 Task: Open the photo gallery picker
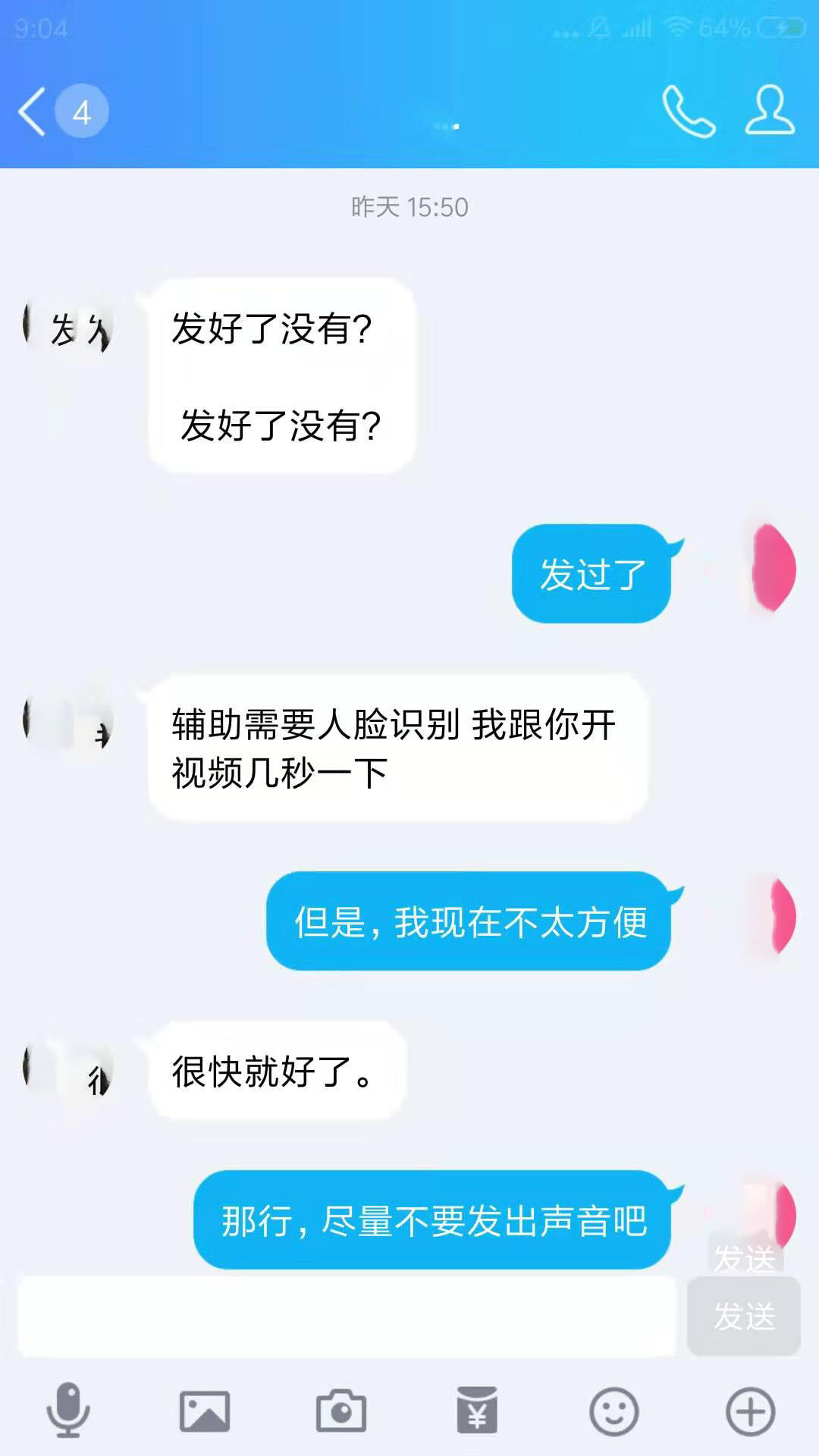pos(205,1411)
